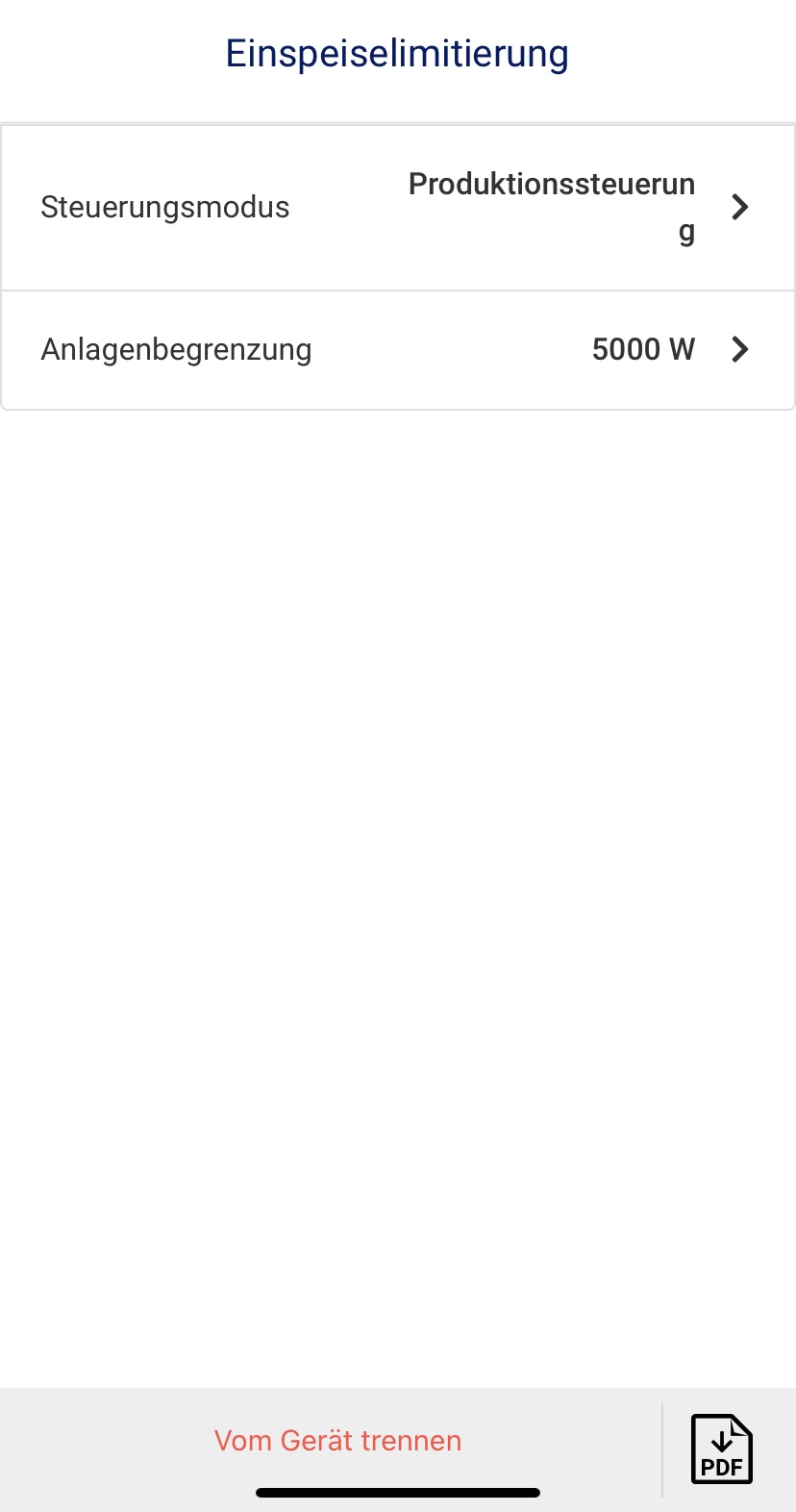The height and width of the screenshot is (1512, 796).
Task: Download the PDF report icon
Action: pyautogui.click(x=722, y=1449)
